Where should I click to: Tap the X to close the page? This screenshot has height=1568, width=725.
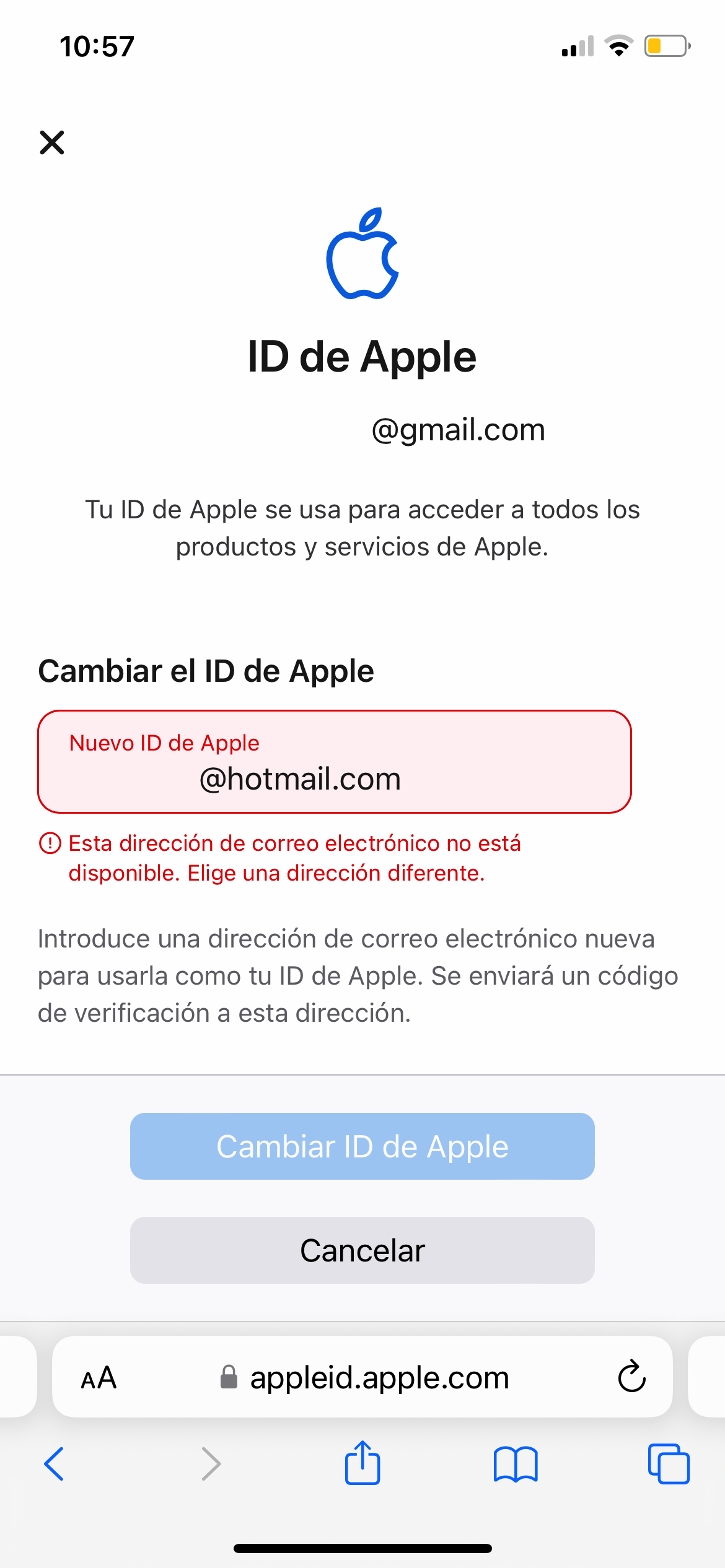pyautogui.click(x=52, y=142)
